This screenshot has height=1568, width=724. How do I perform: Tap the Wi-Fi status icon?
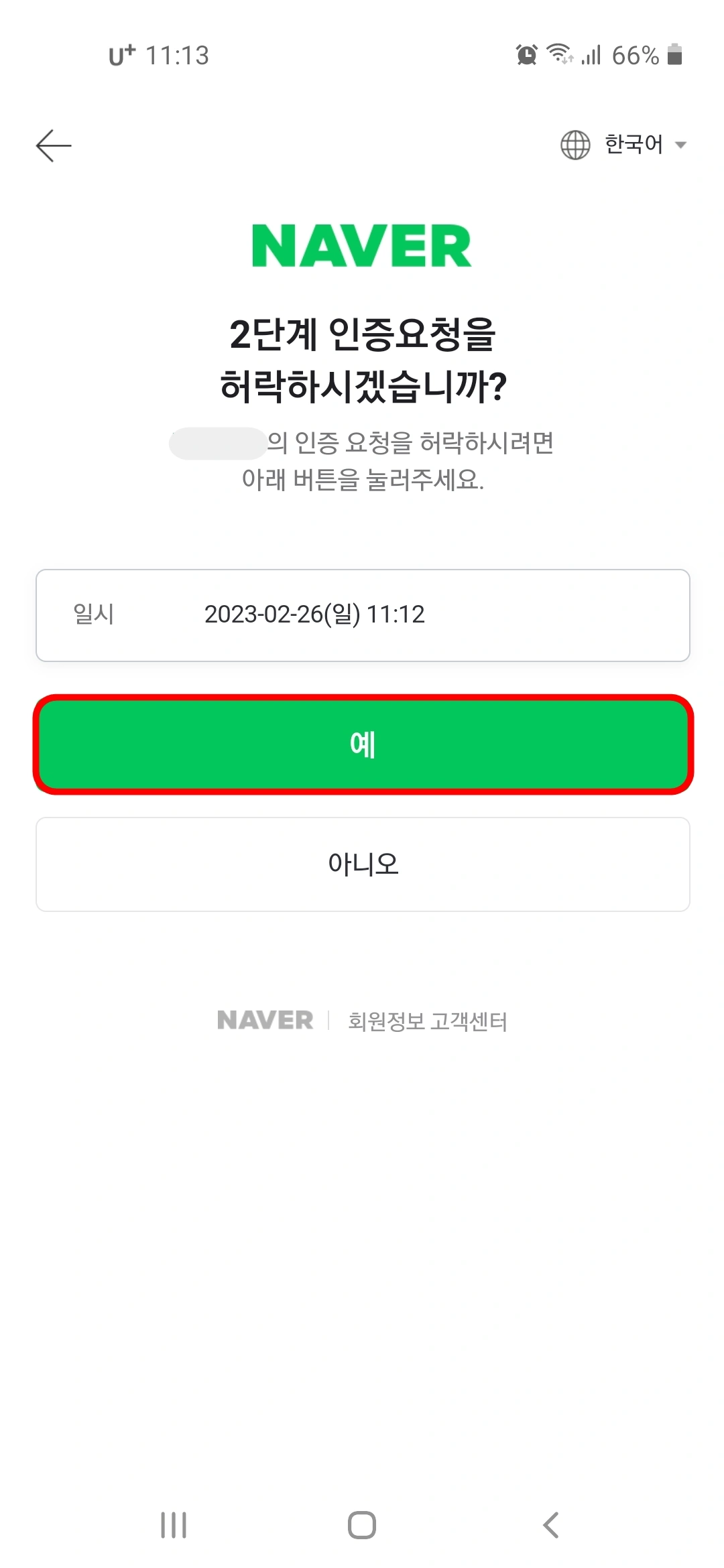tap(560, 56)
